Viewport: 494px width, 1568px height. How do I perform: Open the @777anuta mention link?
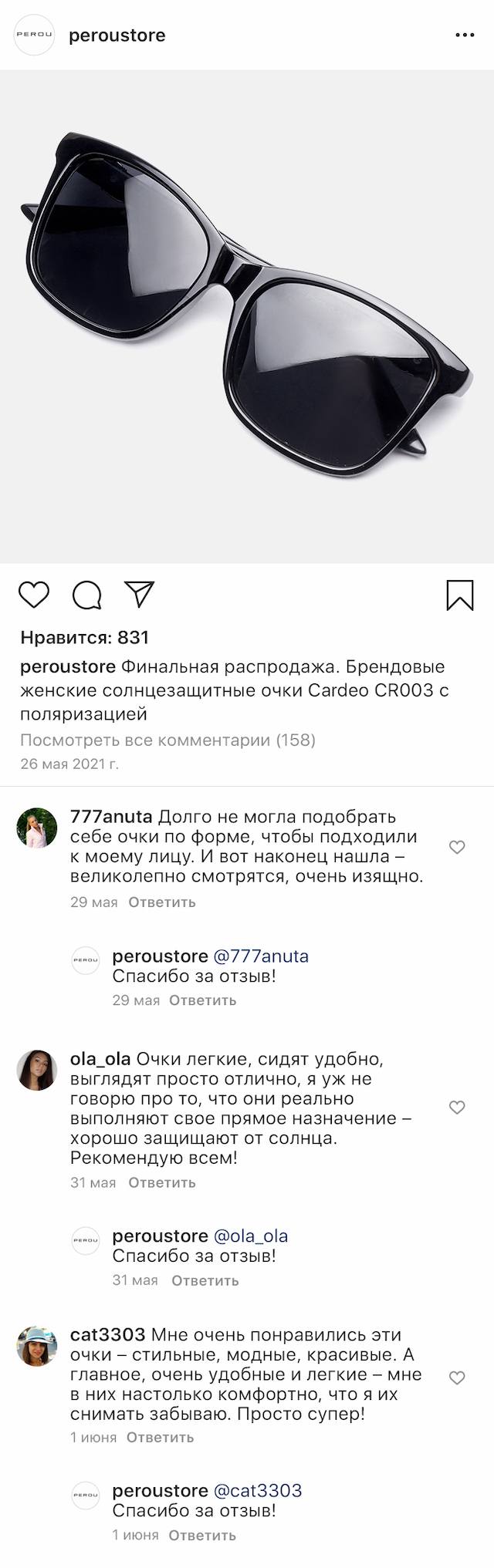coord(260,956)
